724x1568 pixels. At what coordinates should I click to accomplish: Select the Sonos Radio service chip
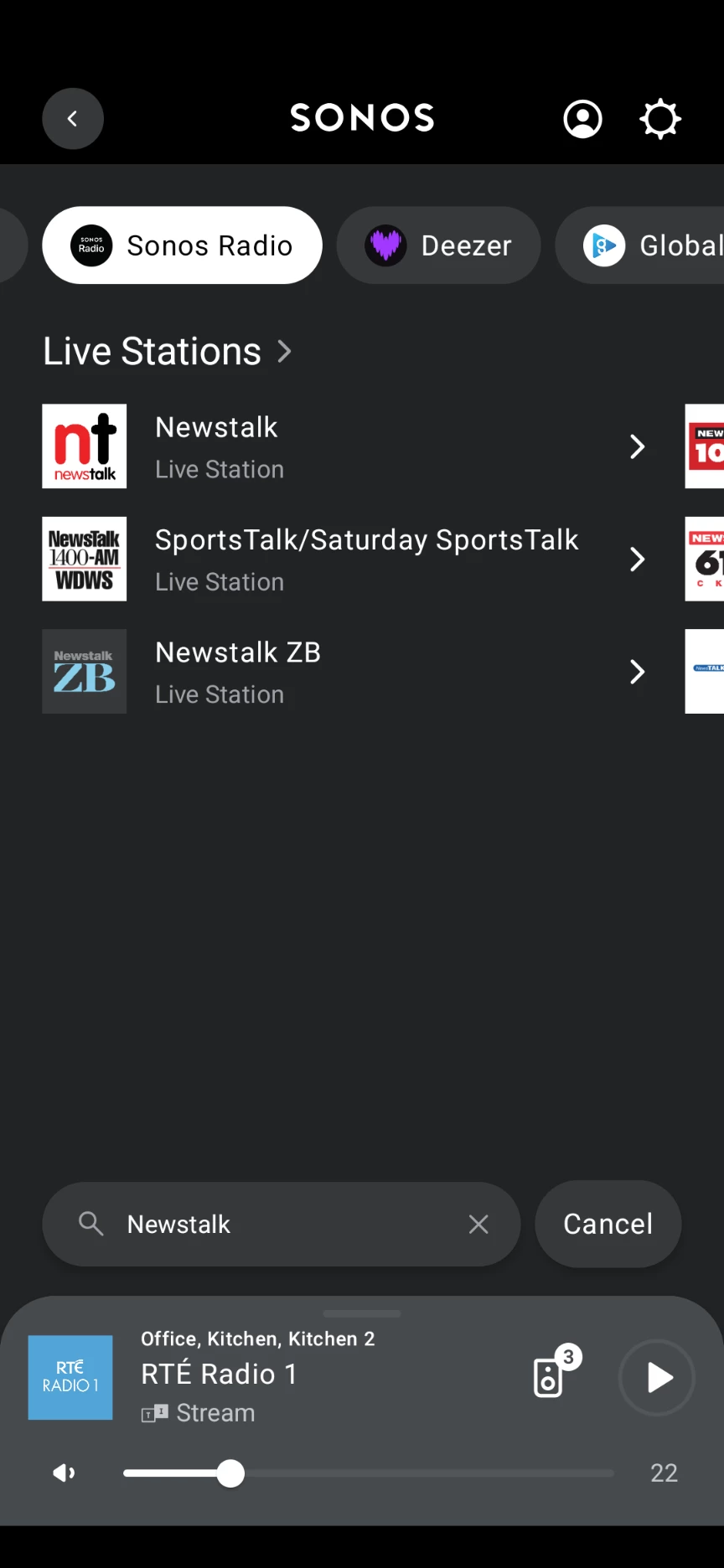pos(182,245)
